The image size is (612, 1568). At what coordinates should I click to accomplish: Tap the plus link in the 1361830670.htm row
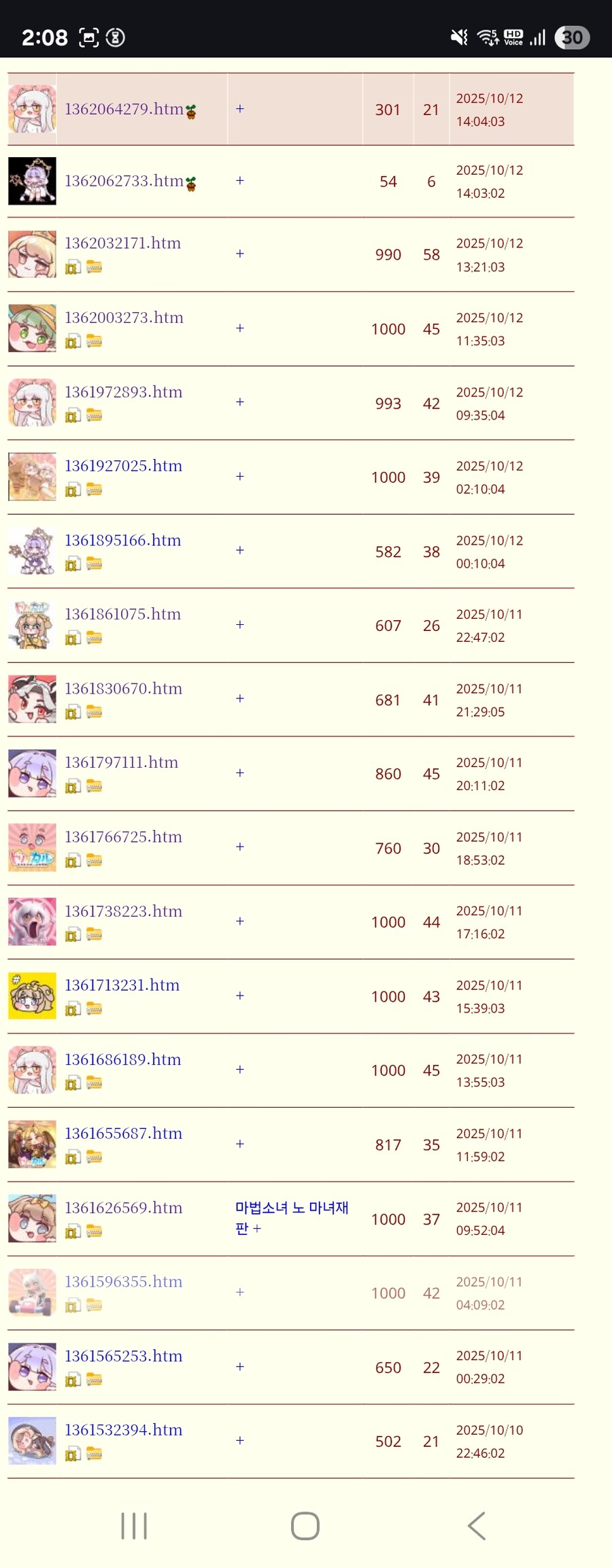pos(240,699)
